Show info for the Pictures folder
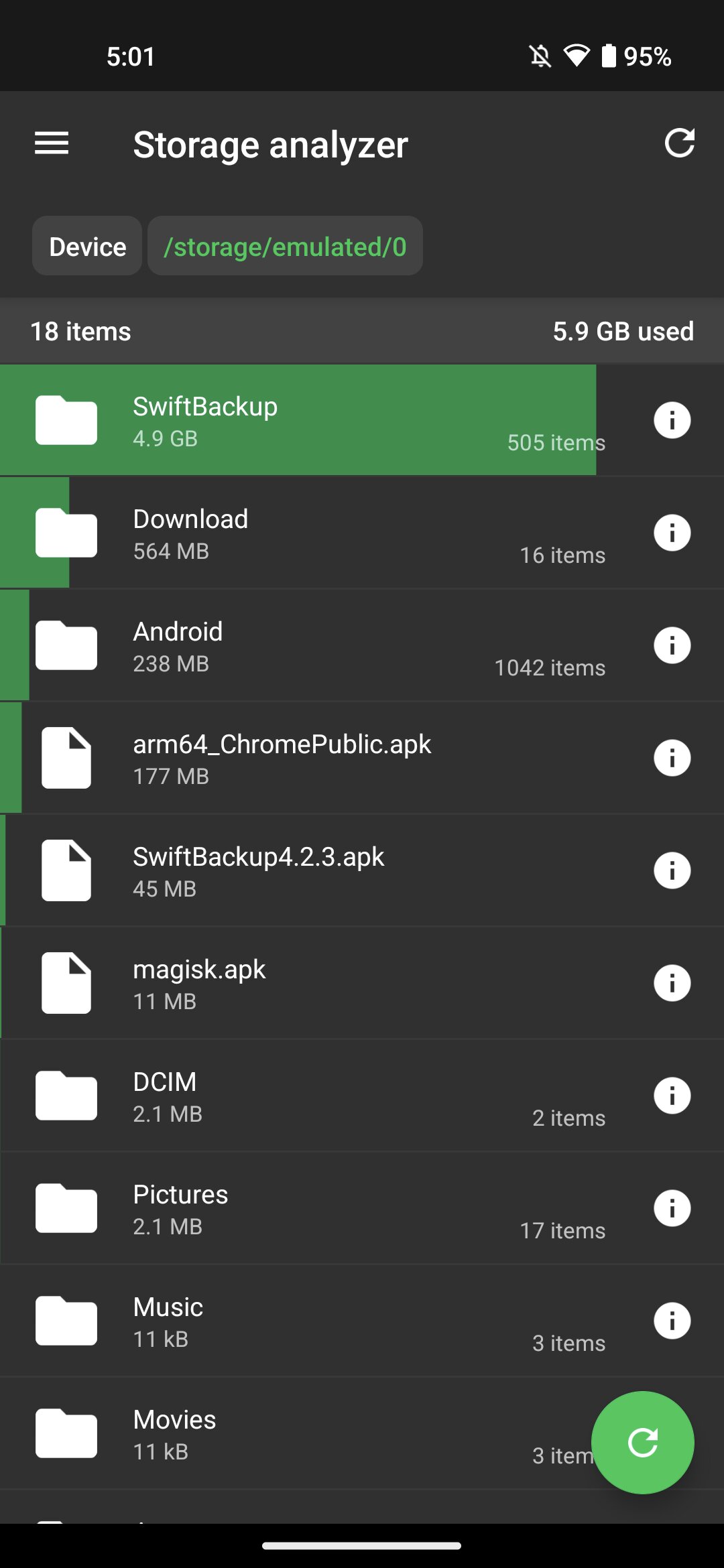Image resolution: width=724 pixels, height=1568 pixels. 672,1208
